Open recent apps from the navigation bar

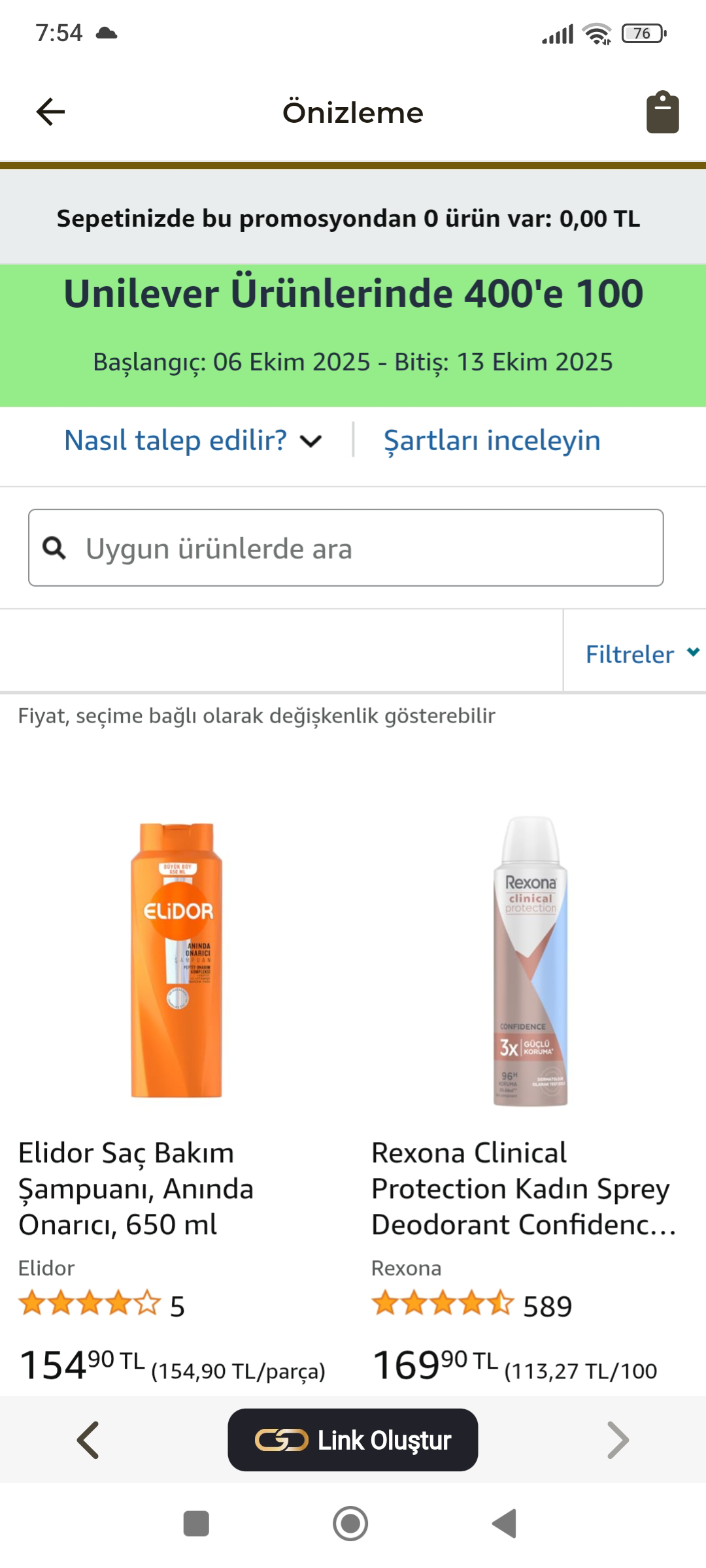click(196, 1524)
